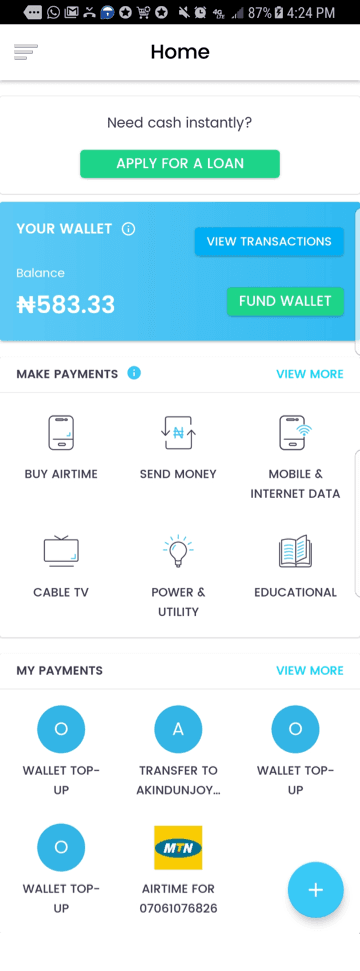
Task: Tap View More in My Payments
Action: click(x=310, y=671)
